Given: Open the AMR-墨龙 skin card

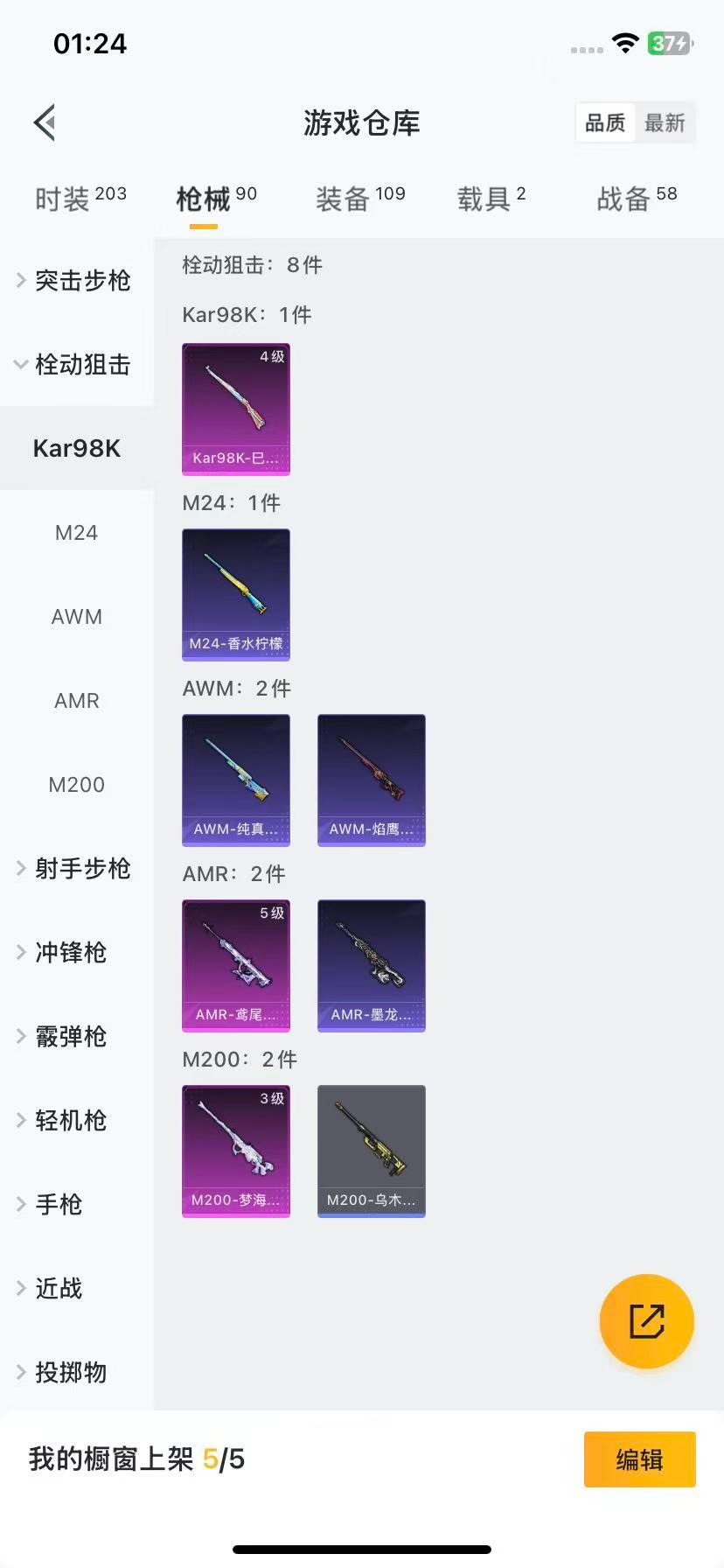Looking at the screenshot, I should (x=372, y=965).
